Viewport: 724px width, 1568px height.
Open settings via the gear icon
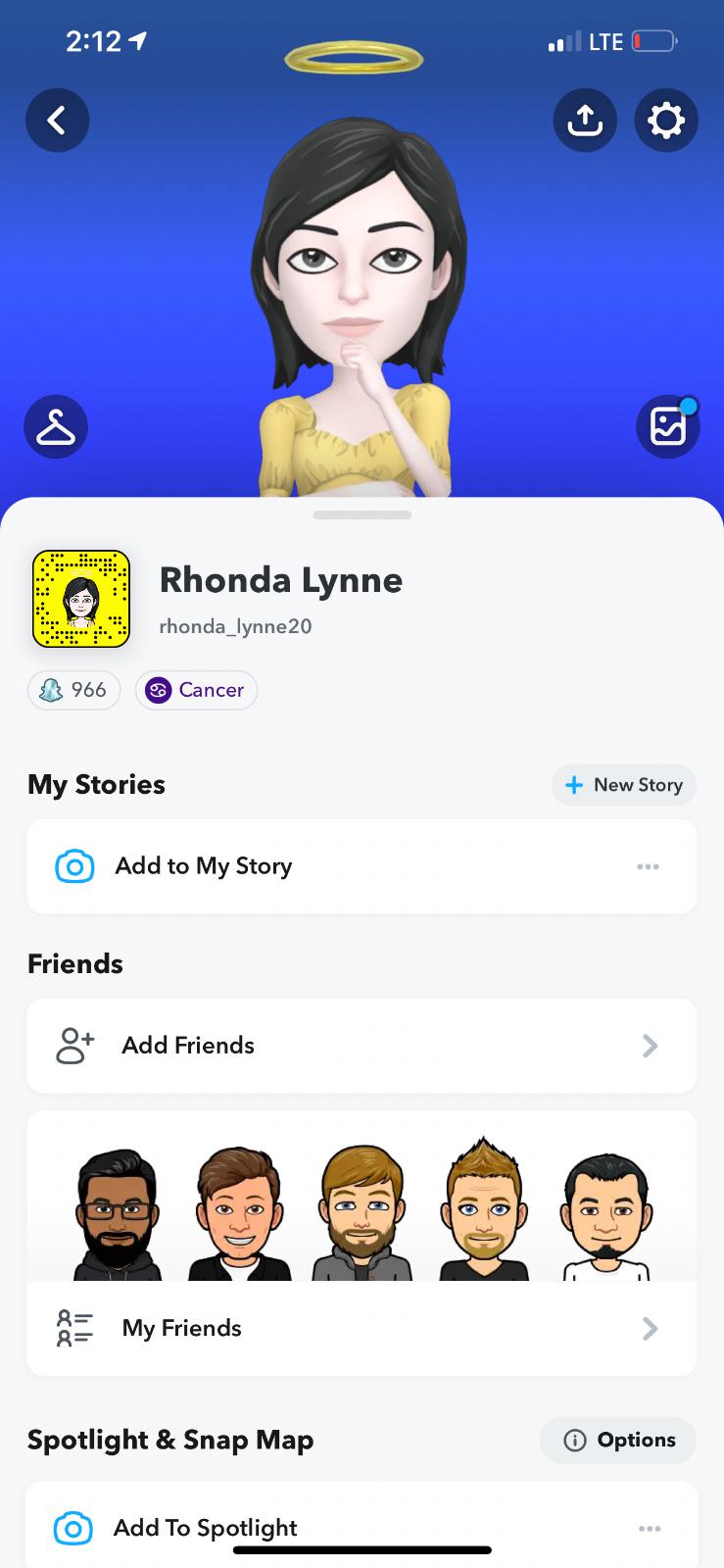click(666, 121)
